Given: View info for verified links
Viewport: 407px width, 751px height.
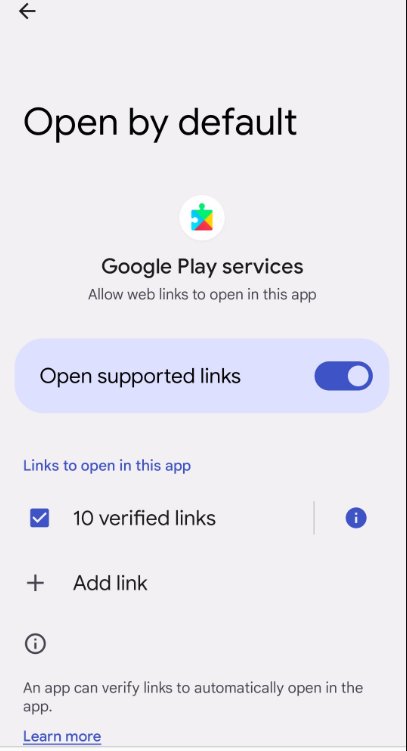Looking at the screenshot, I should [356, 518].
